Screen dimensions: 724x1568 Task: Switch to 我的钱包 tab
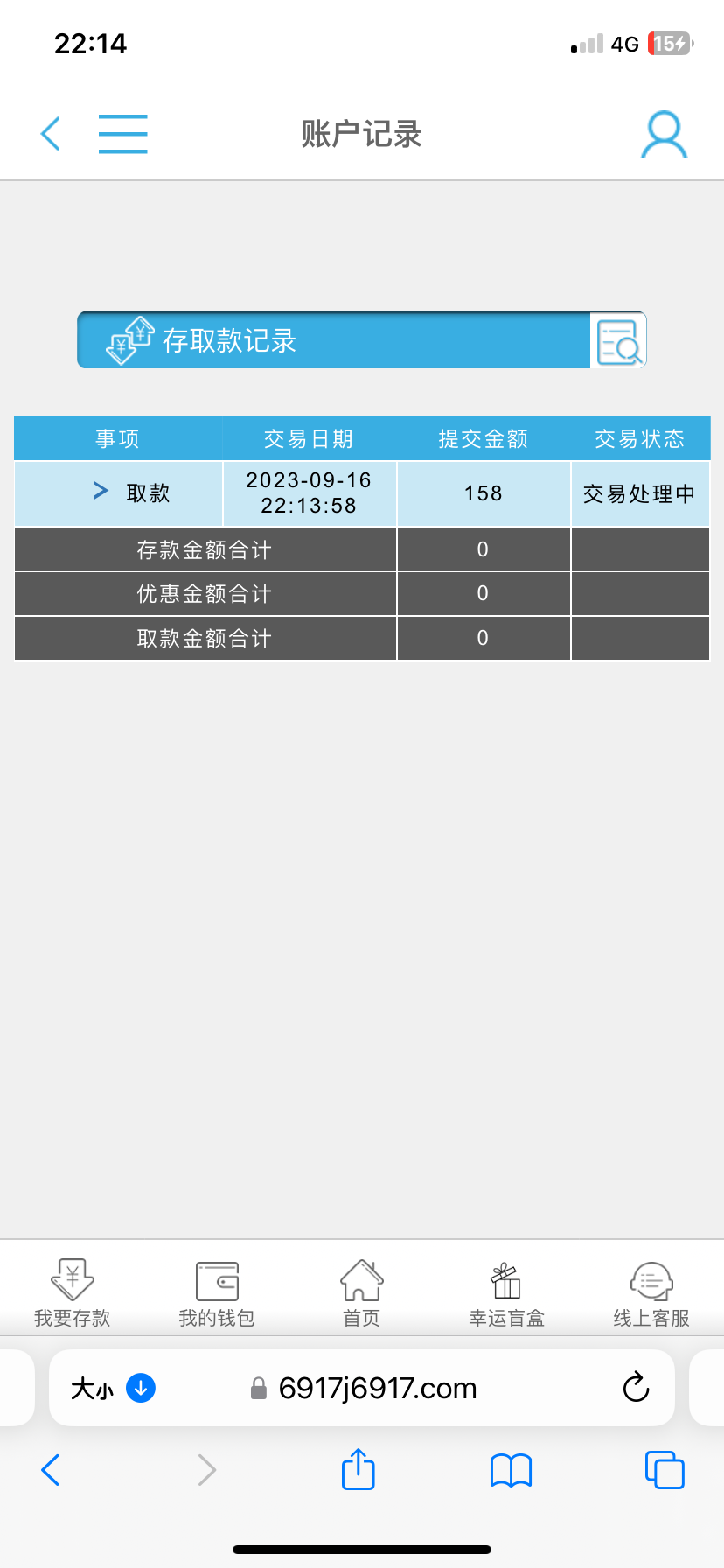[217, 1293]
